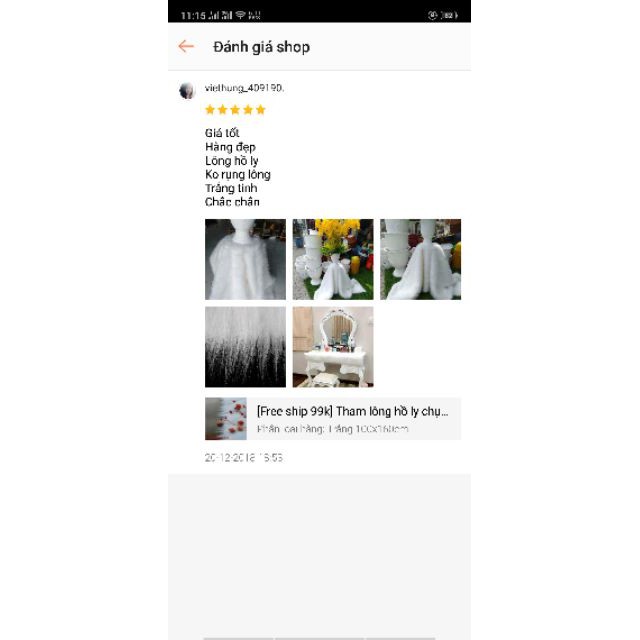Open the close-up fur texture photo
The height and width of the screenshot is (640, 640).
click(245, 347)
